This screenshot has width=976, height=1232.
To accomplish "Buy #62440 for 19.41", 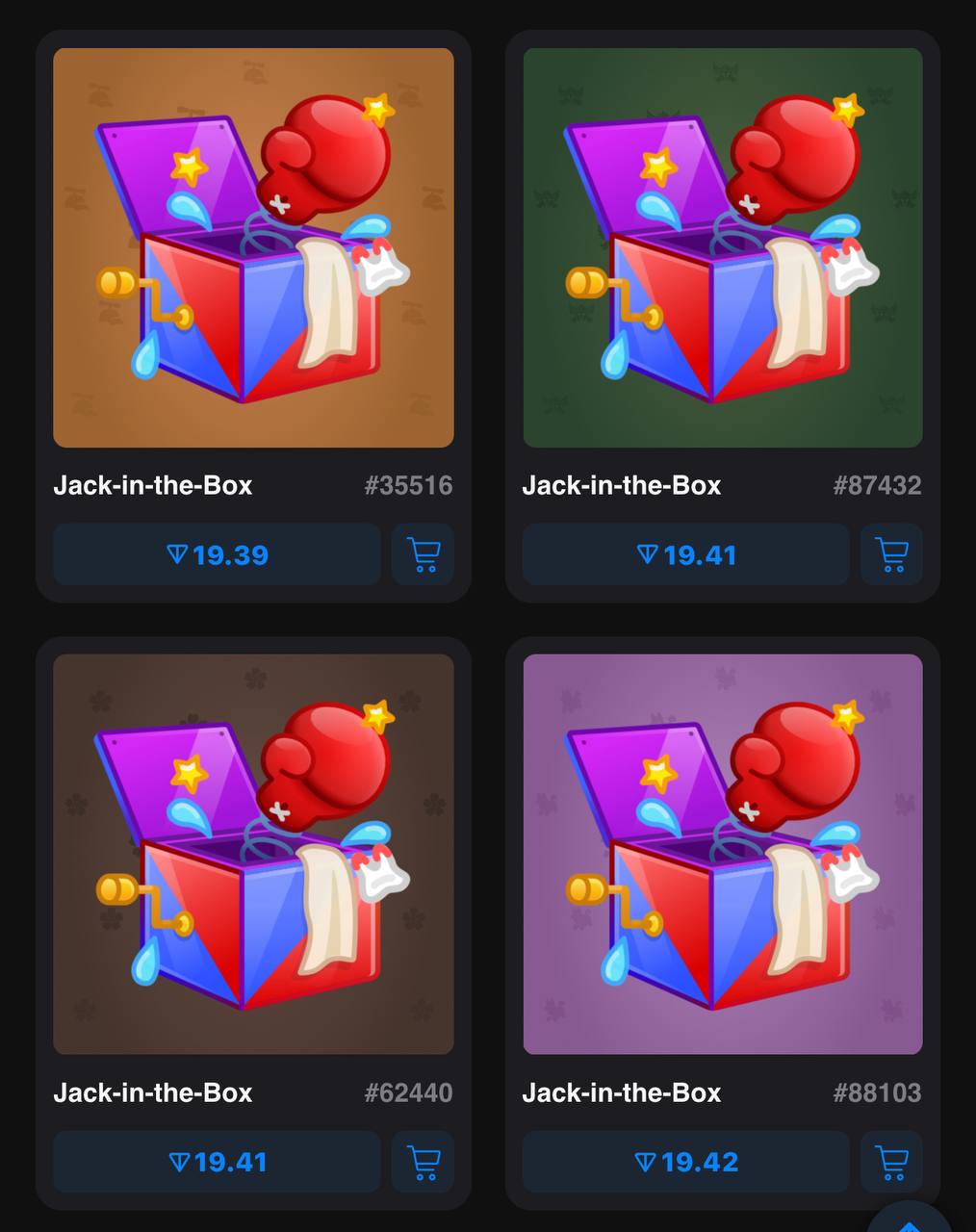I will coord(218,1162).
